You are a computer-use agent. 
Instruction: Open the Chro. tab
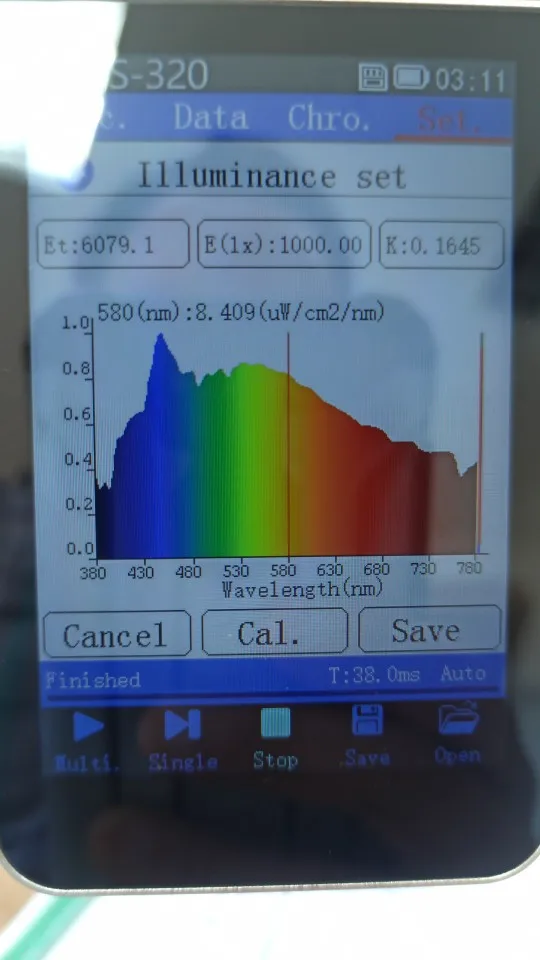point(329,118)
